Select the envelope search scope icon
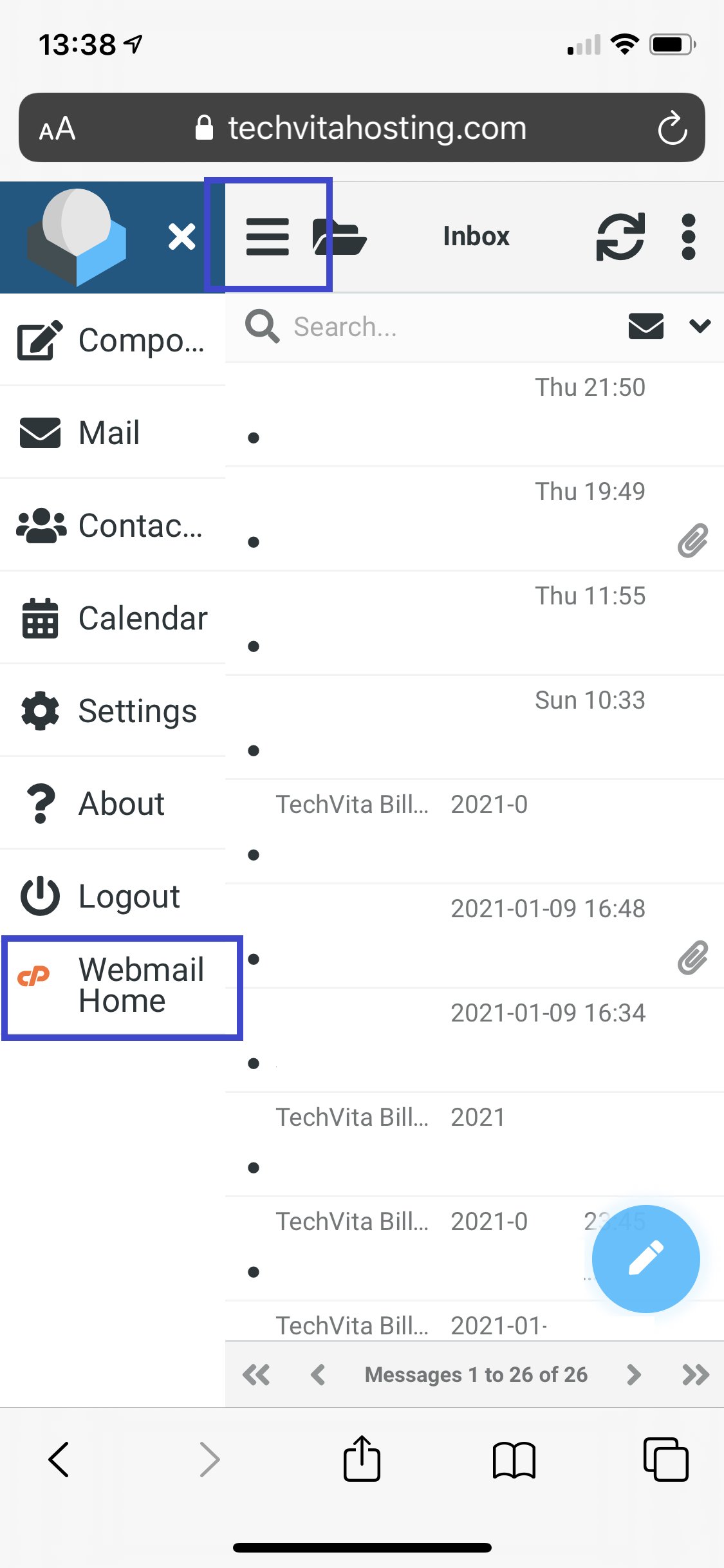Viewport: 724px width, 1568px height. click(645, 326)
